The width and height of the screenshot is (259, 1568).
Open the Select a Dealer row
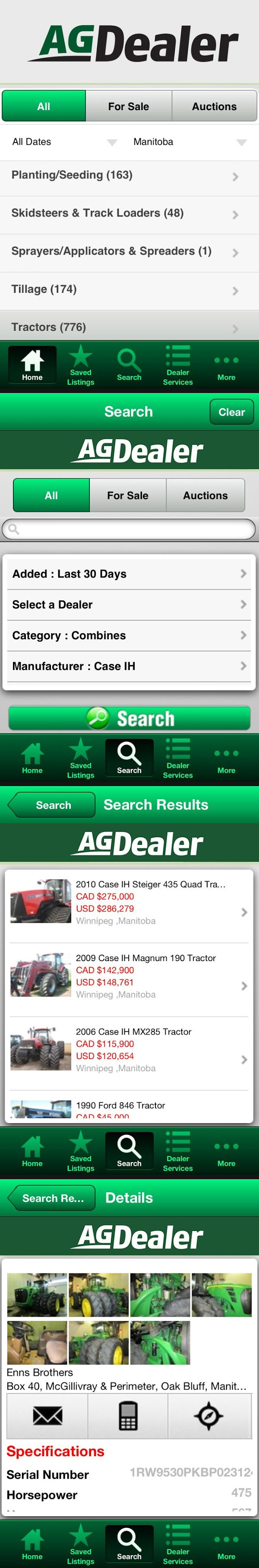[128, 604]
